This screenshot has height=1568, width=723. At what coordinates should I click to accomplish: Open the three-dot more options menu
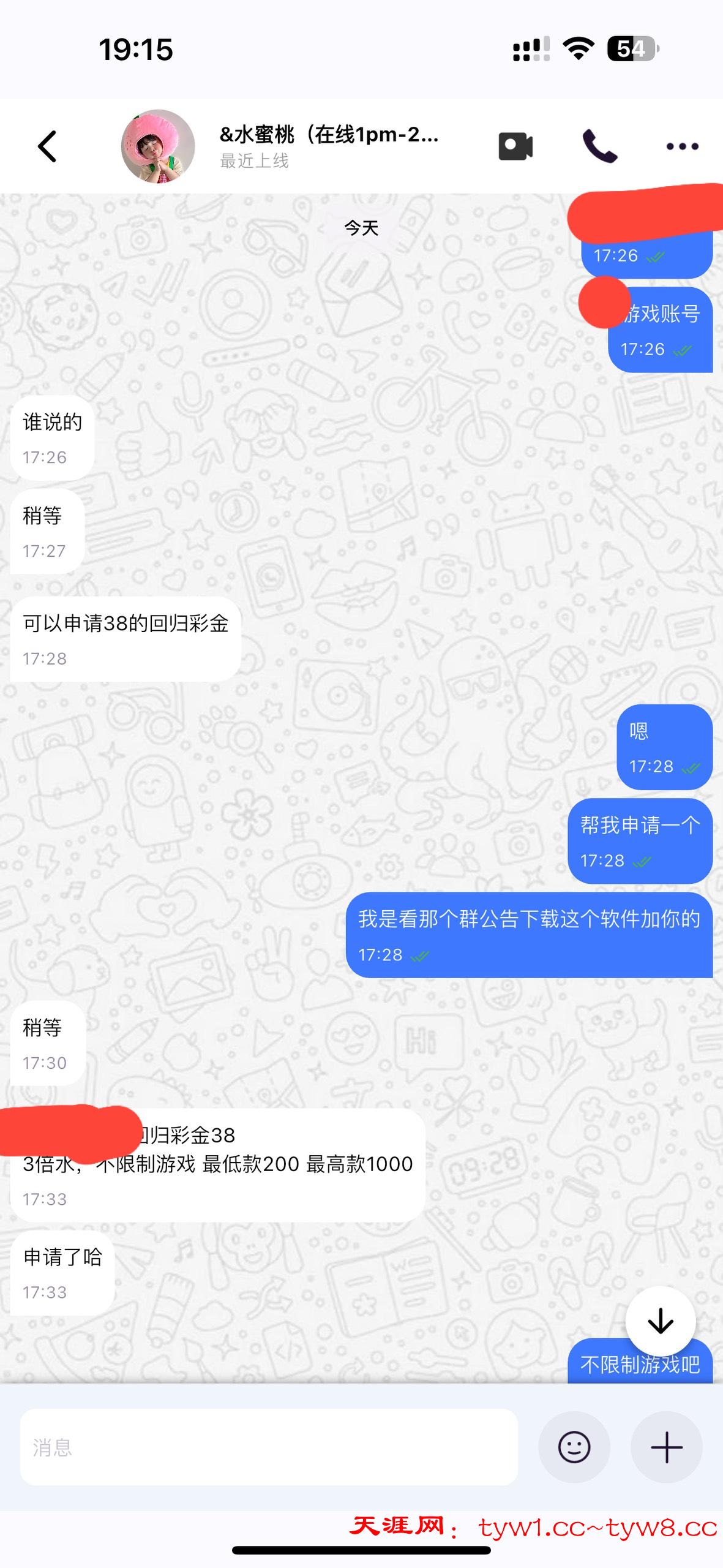tap(682, 146)
